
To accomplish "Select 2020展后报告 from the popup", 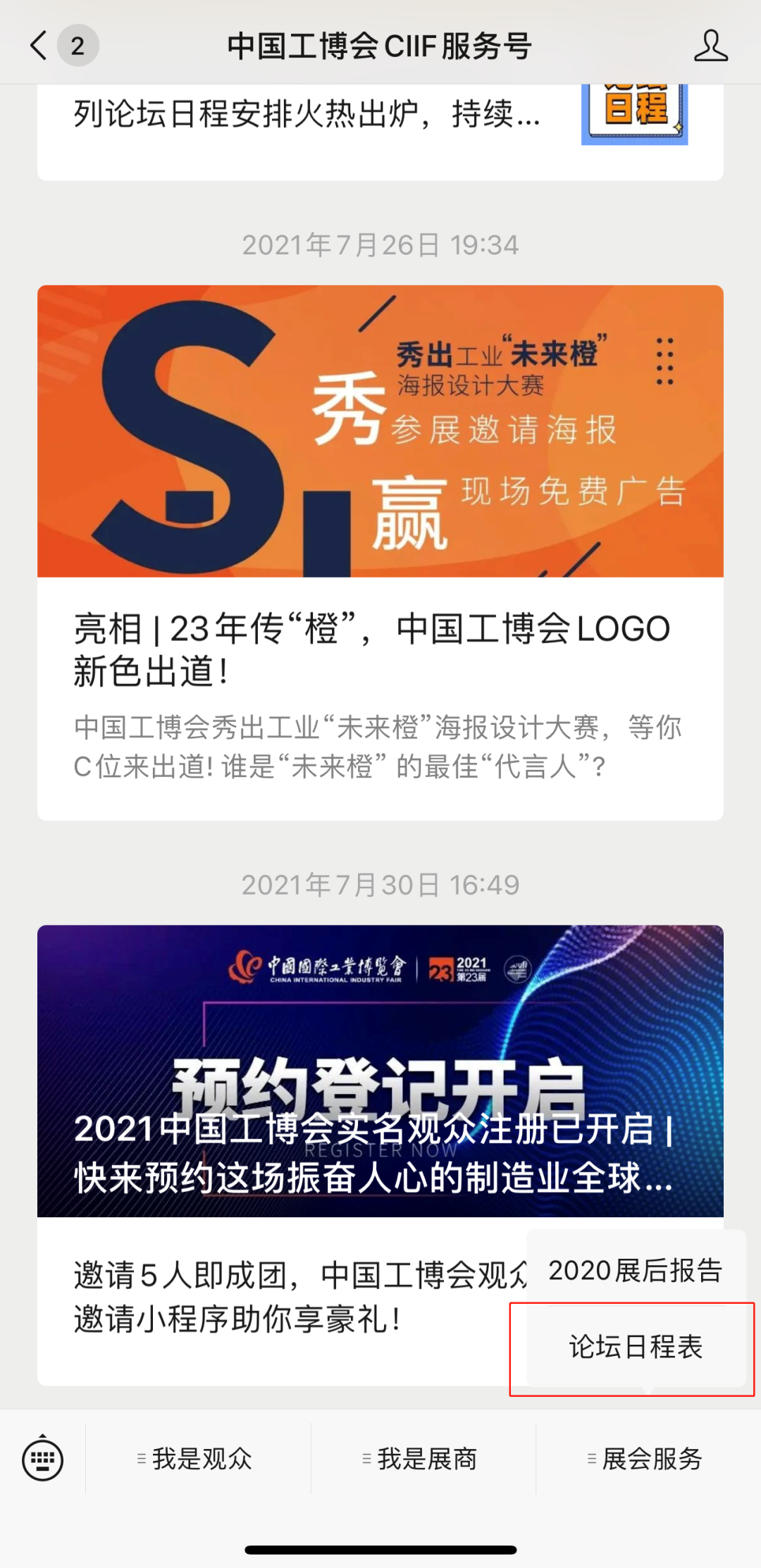I will point(636,1271).
